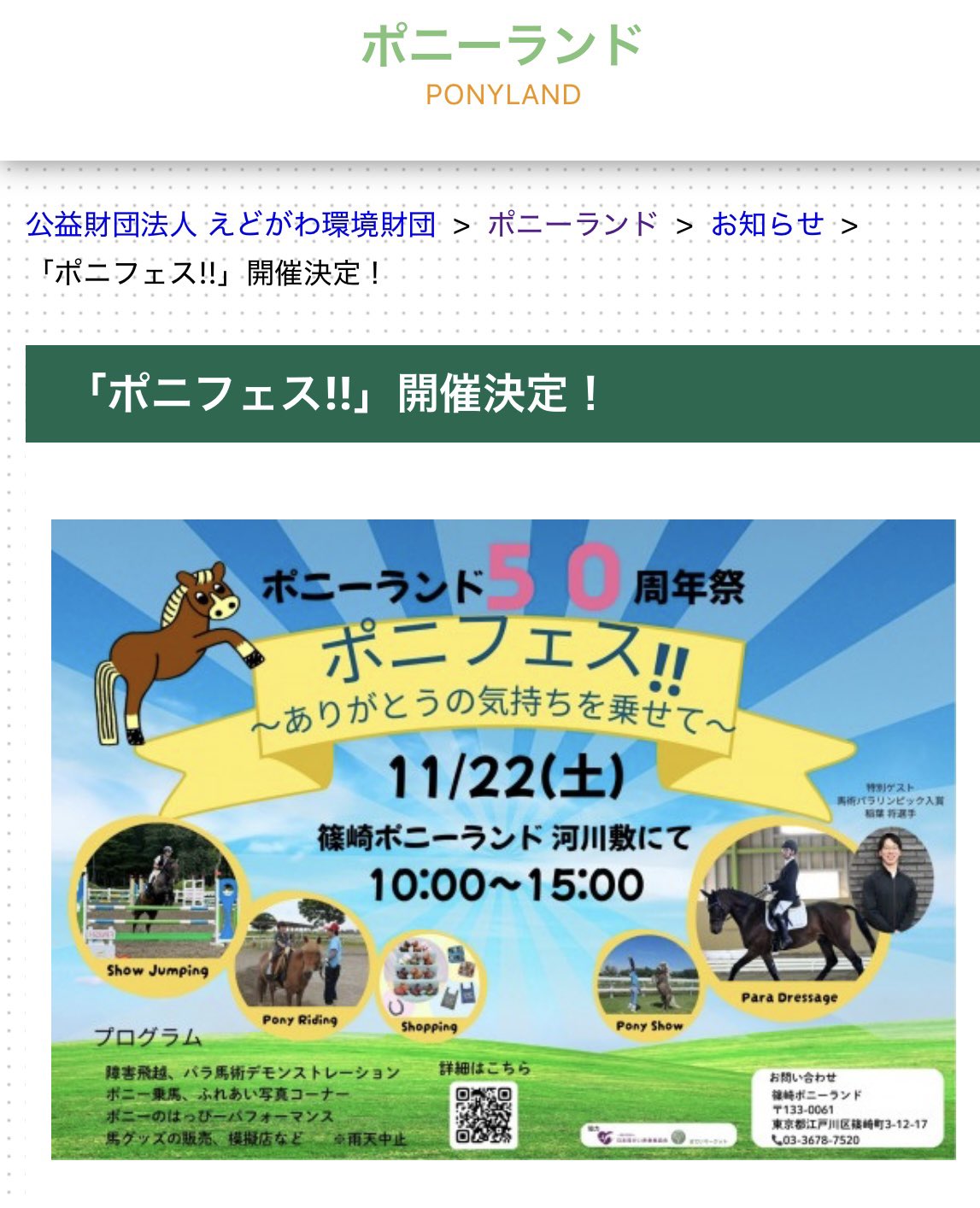Screen dimensions: 980x1208
Task: Enlarge the ポニフェス event flyer image
Action: [x=503, y=839]
